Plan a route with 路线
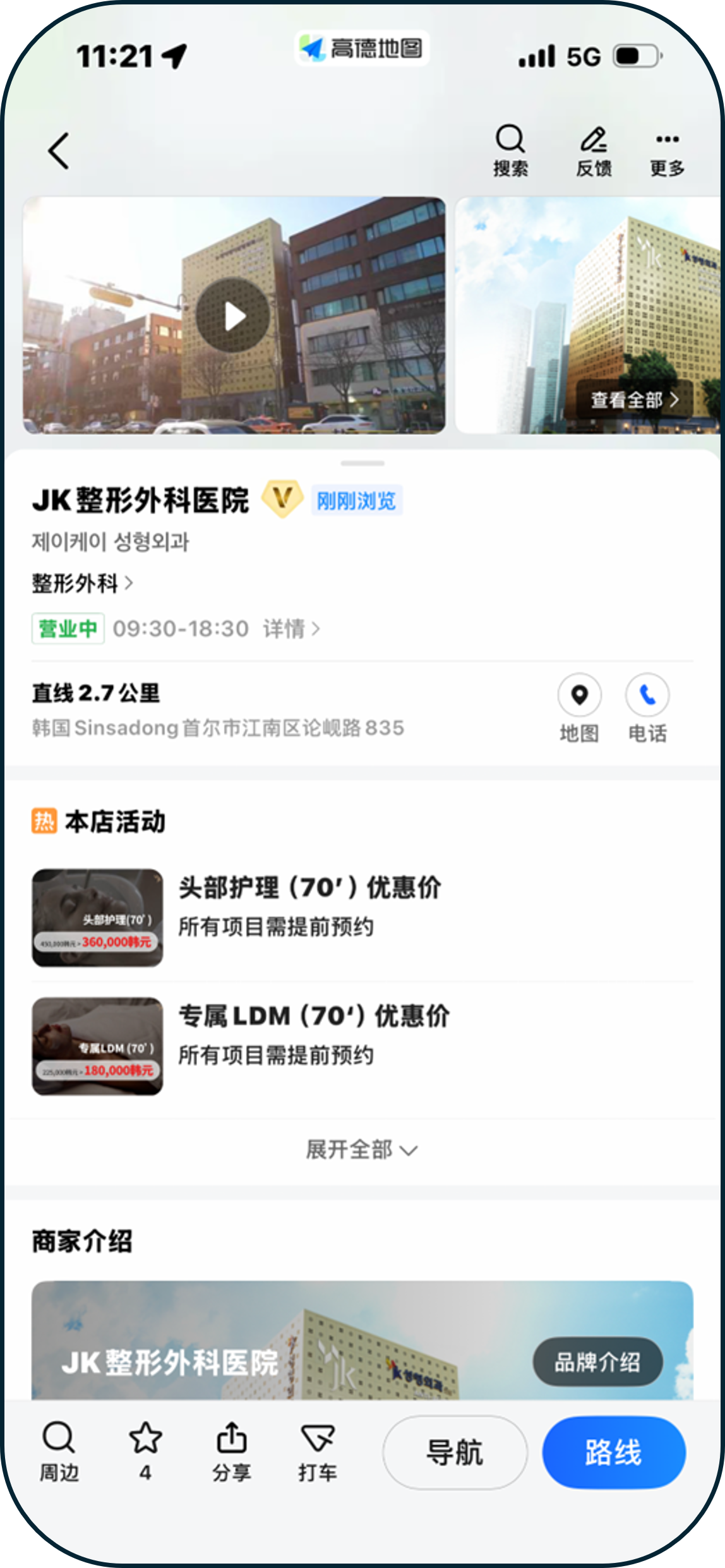The image size is (725, 1568). pyautogui.click(x=614, y=1452)
